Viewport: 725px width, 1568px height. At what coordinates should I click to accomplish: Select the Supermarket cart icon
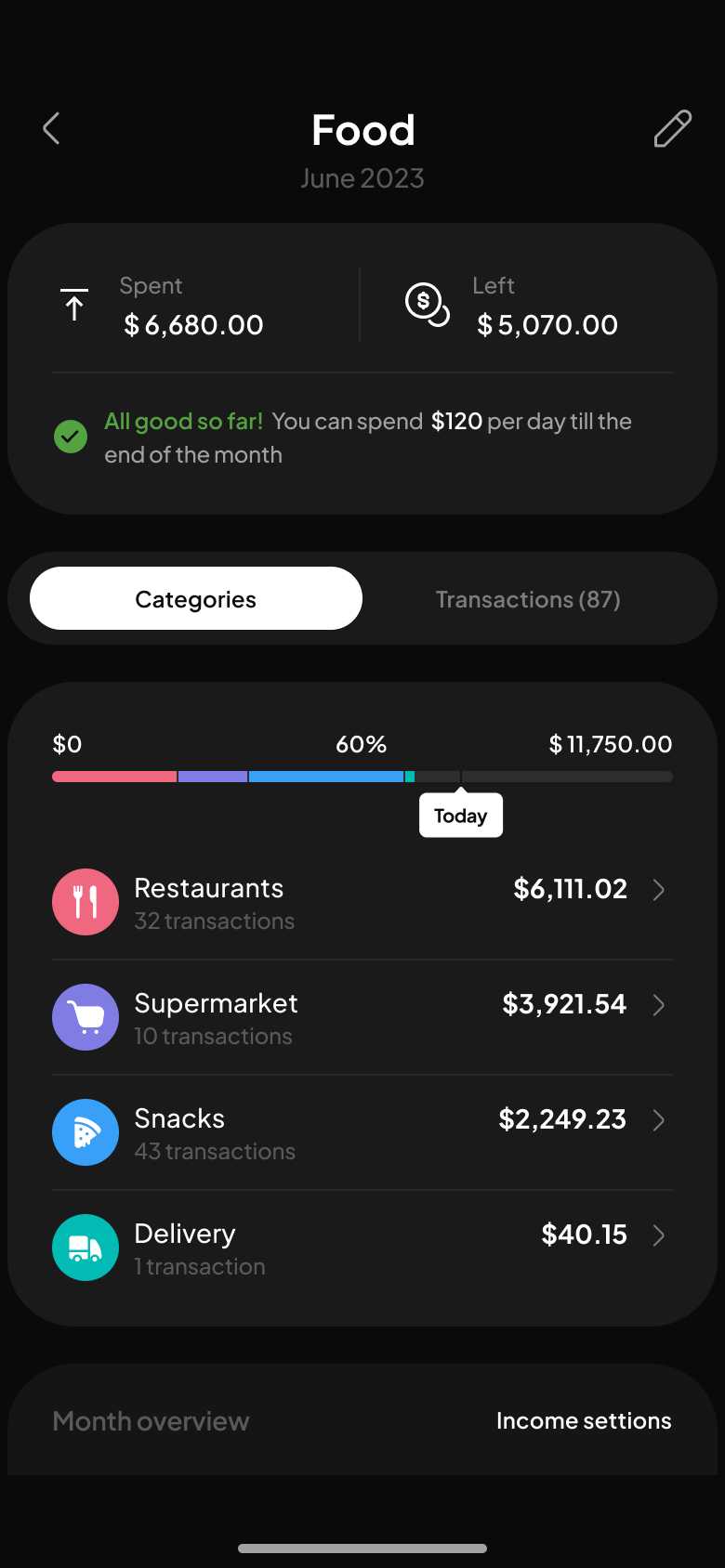85,1016
